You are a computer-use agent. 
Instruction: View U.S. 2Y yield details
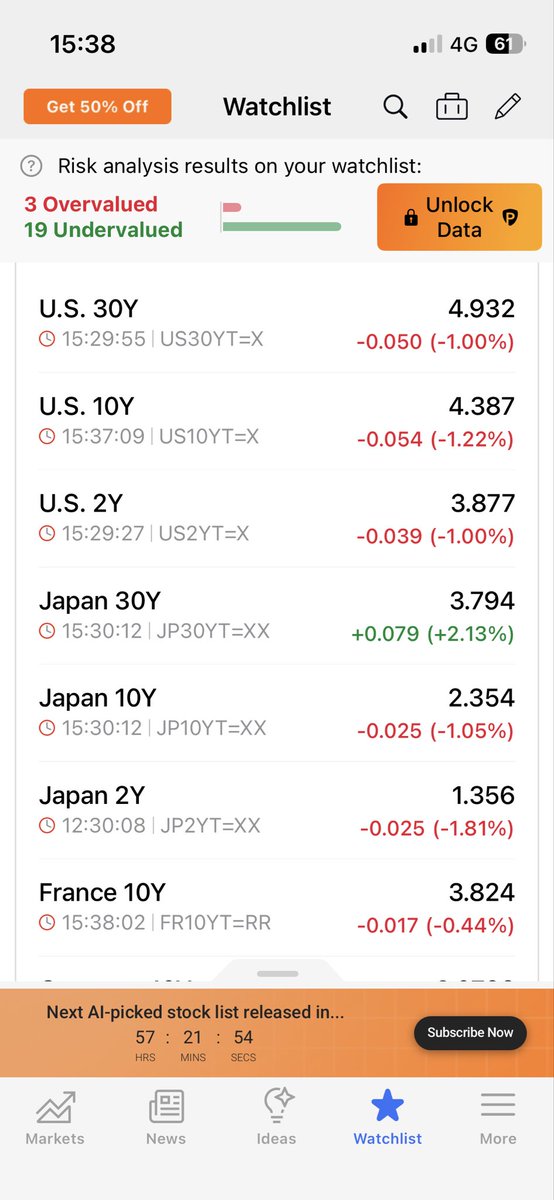tap(277, 518)
